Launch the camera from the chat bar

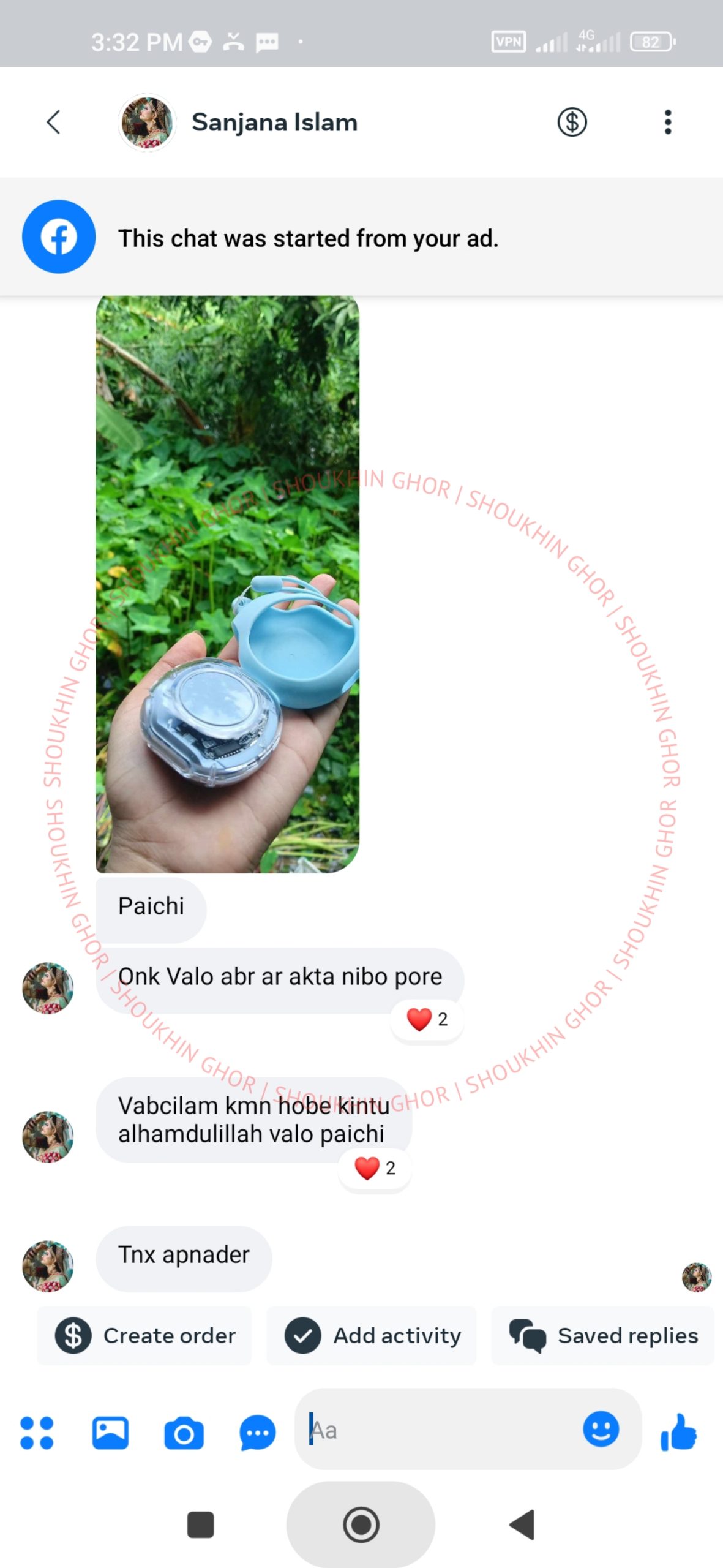coord(184,1433)
